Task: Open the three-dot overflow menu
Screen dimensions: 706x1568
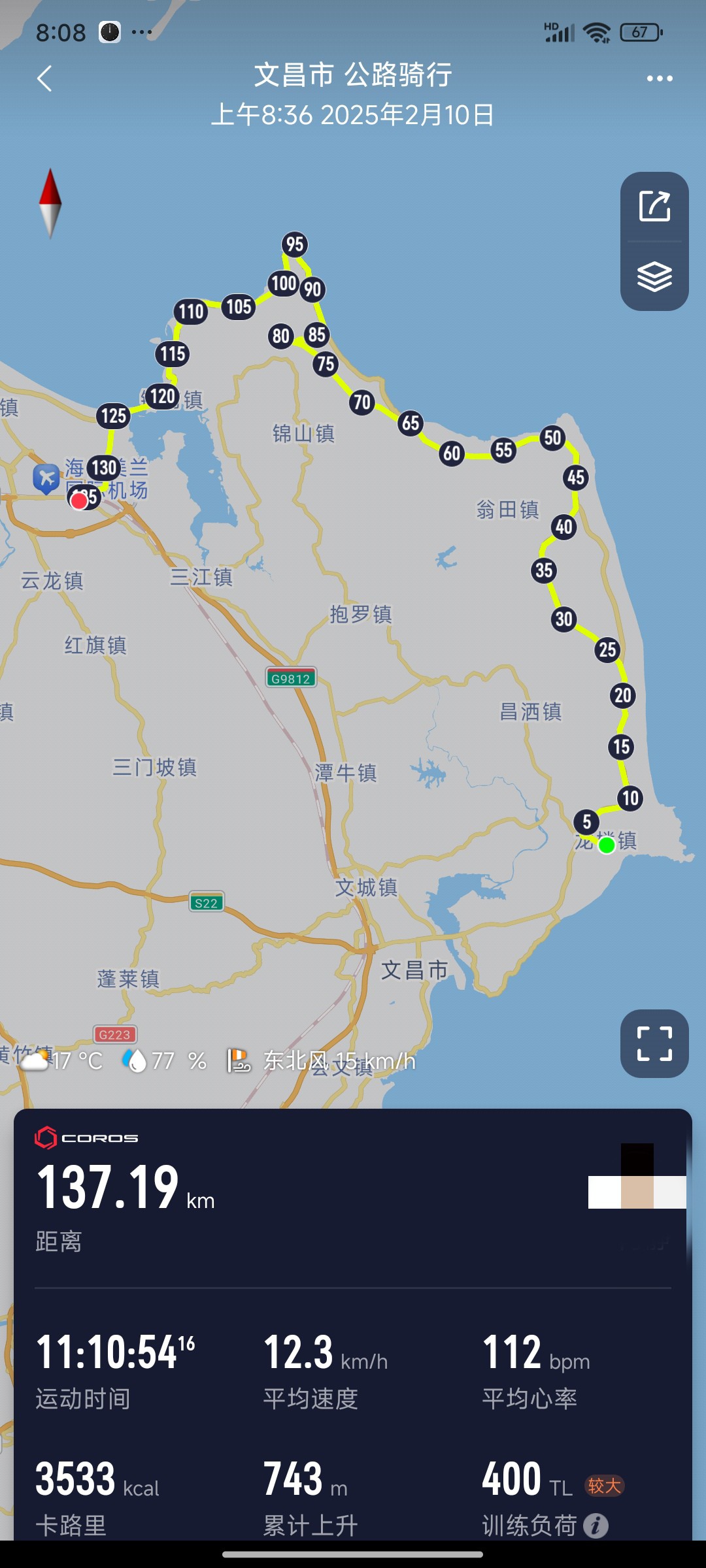Action: point(660,78)
